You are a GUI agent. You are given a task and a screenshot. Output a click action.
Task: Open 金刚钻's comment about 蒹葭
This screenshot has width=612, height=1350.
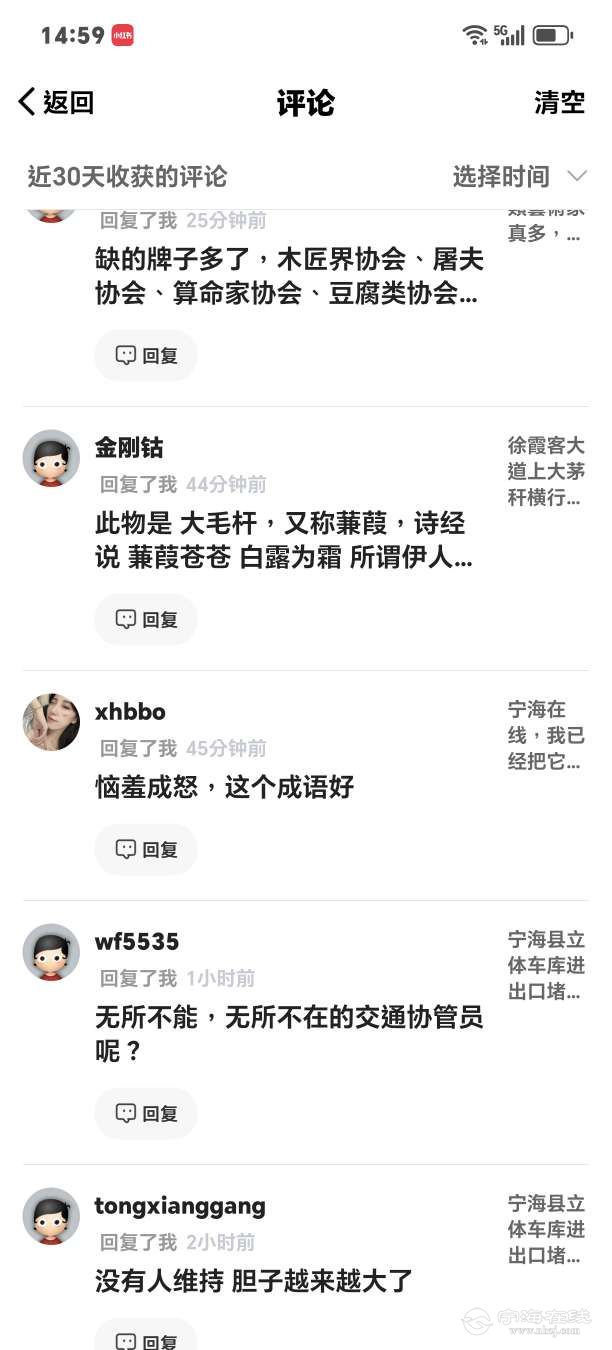(x=282, y=541)
